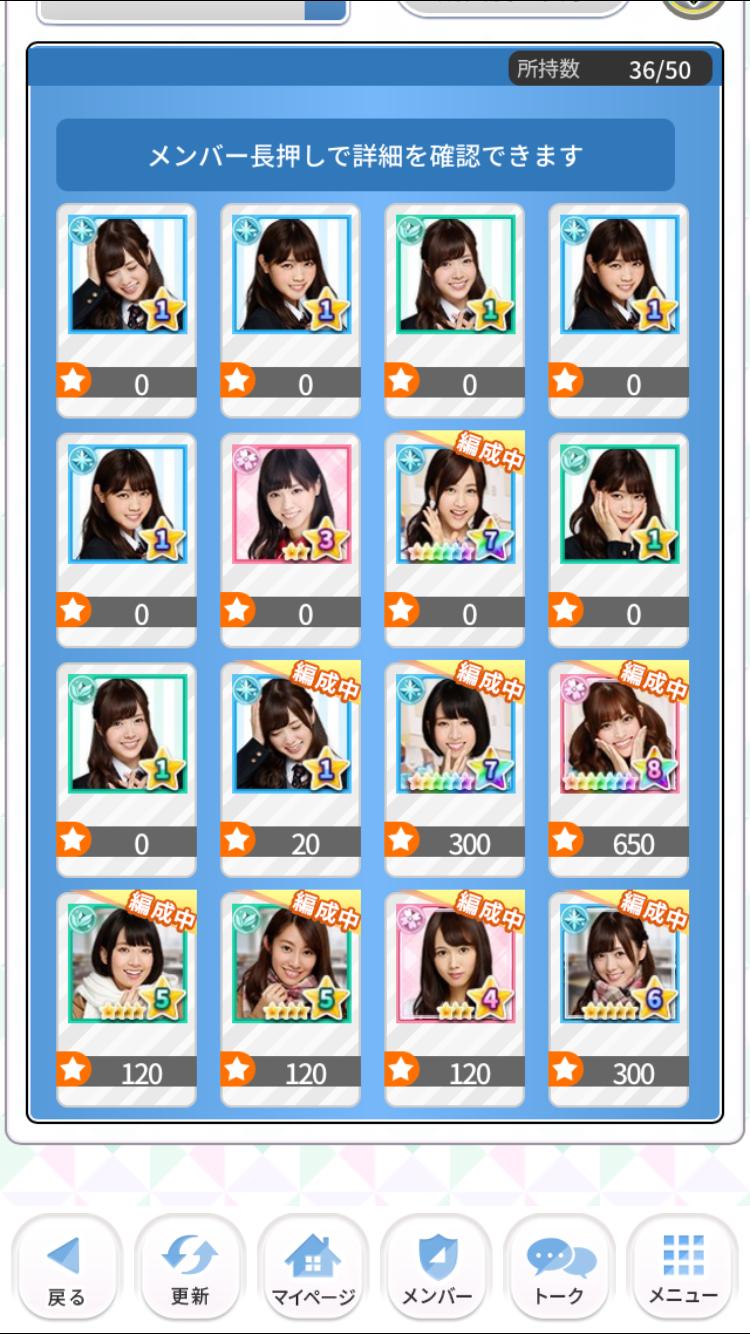Open マイページ home screen
This screenshot has height=1334, width=750.
click(313, 1270)
